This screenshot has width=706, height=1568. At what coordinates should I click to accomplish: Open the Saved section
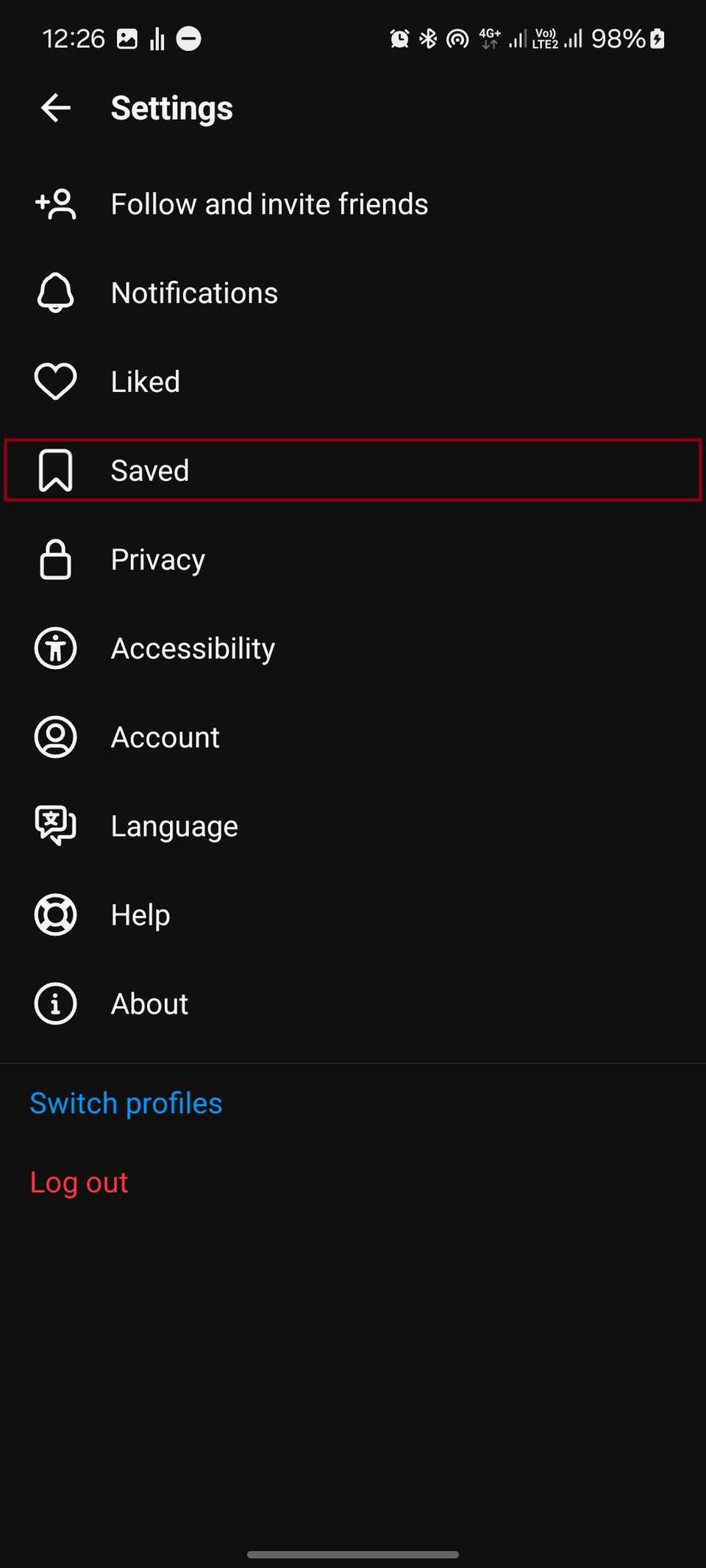150,471
